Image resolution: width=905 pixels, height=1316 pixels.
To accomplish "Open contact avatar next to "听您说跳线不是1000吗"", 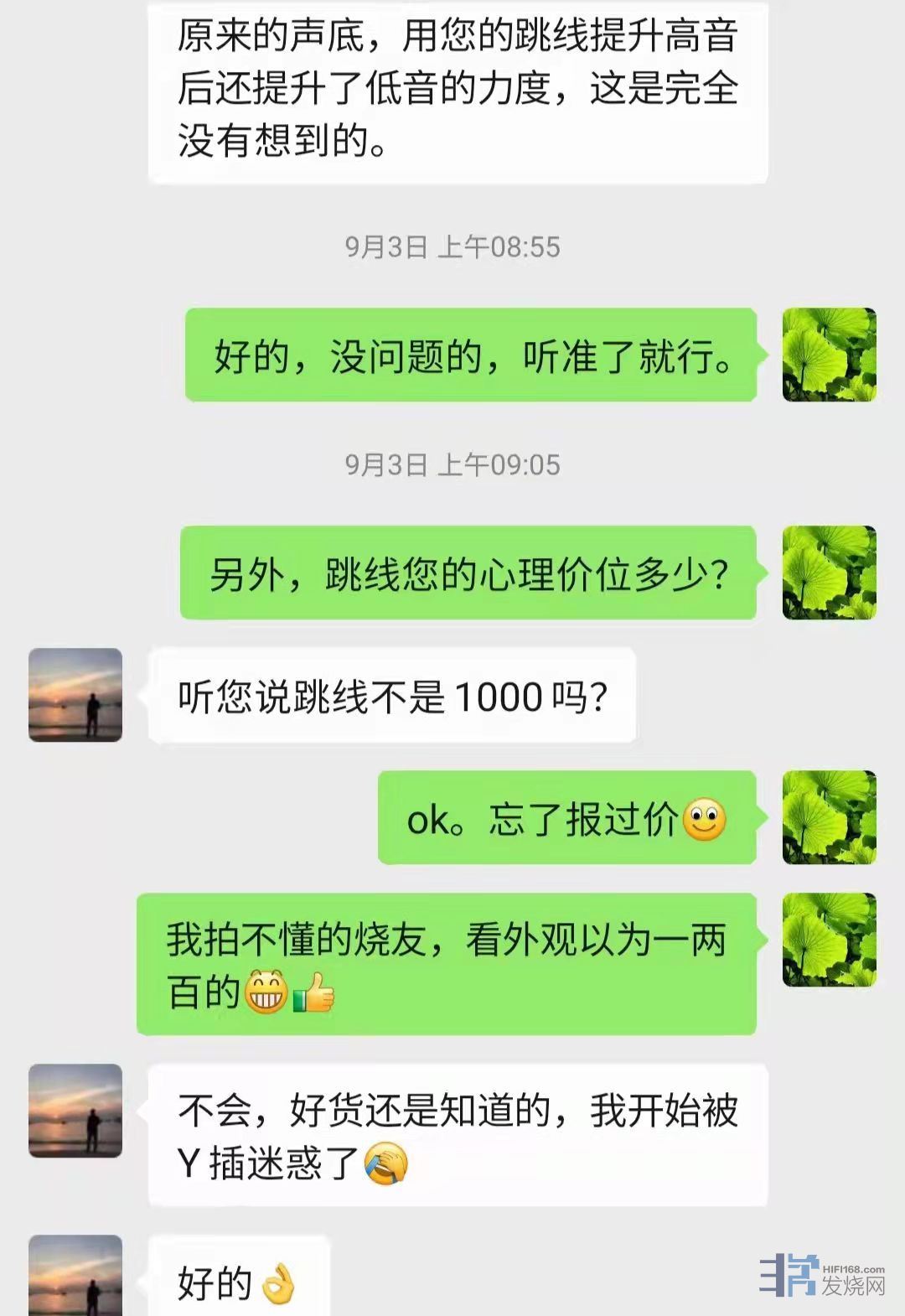I will tap(75, 695).
